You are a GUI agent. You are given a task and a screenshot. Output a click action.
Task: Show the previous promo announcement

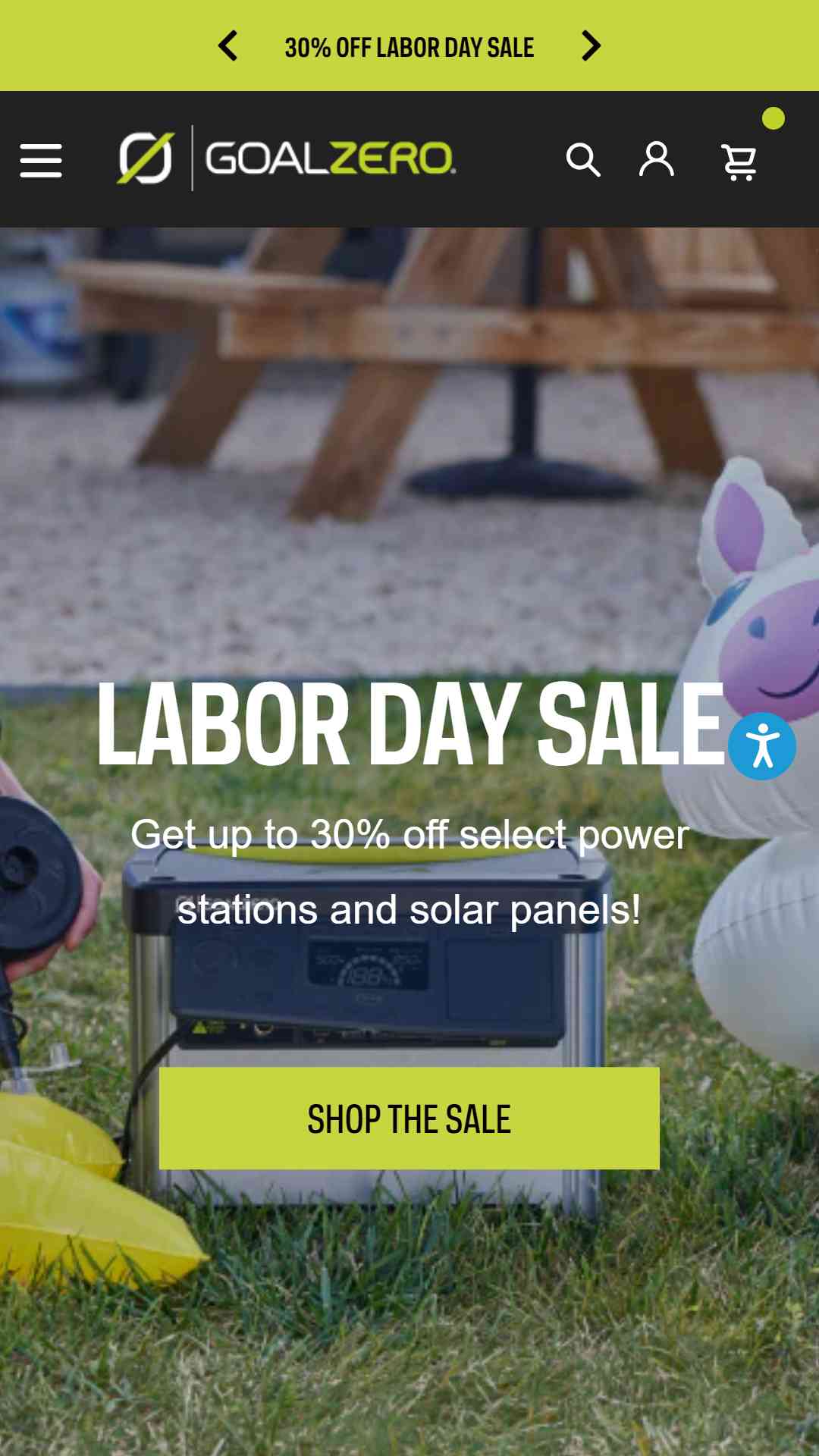pos(228,46)
